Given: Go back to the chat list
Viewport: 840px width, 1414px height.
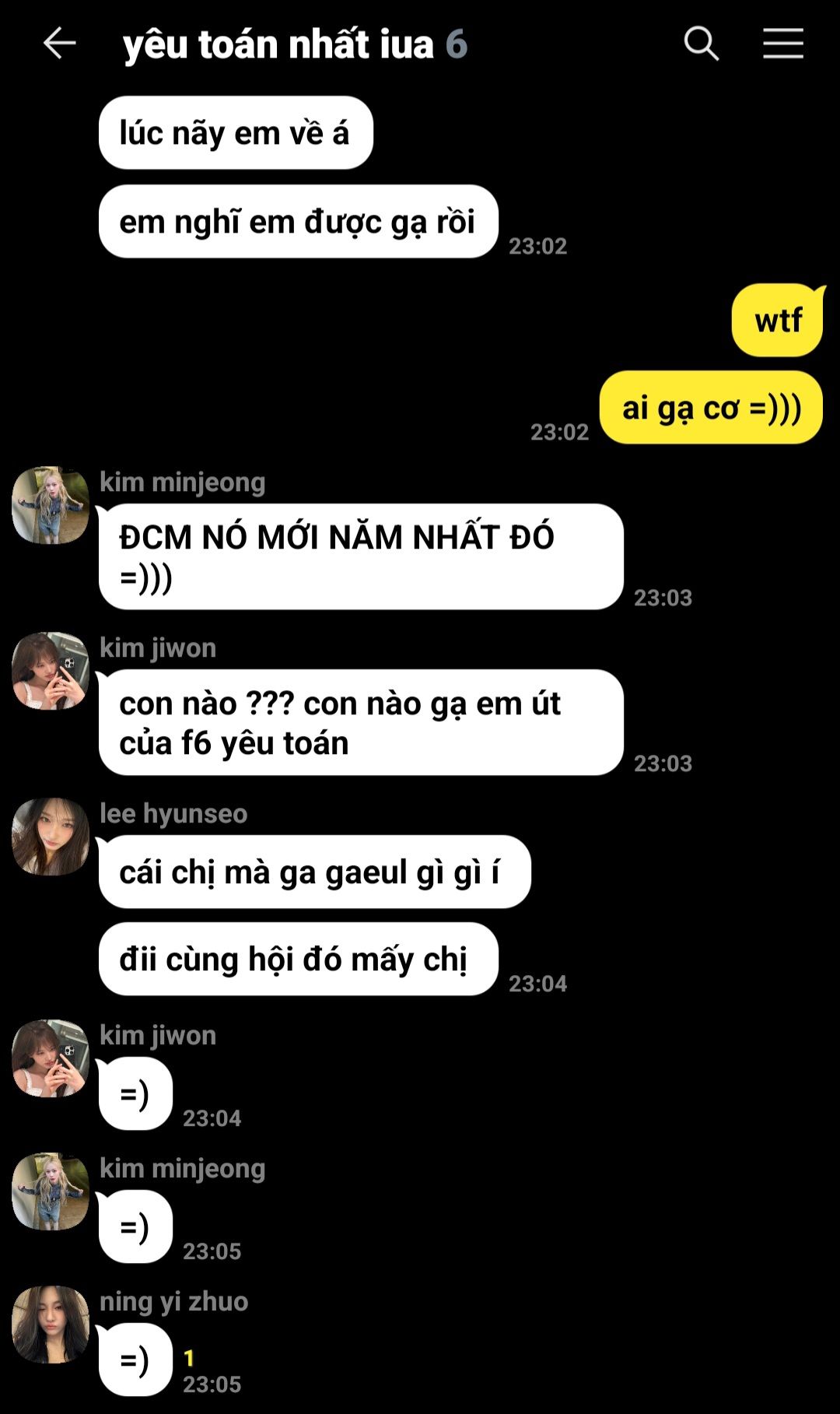Looking at the screenshot, I should [x=59, y=44].
